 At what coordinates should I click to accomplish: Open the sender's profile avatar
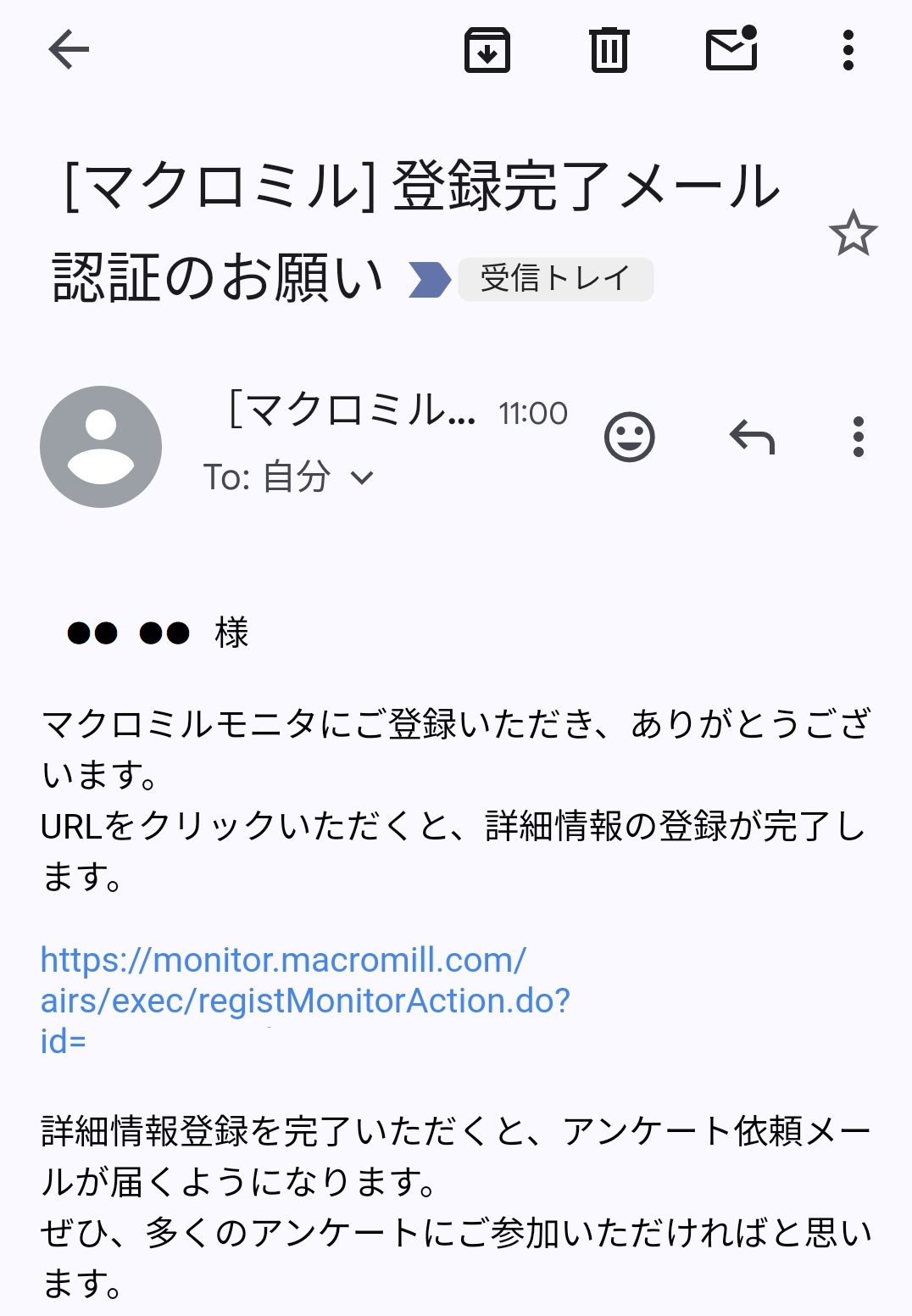coord(100,447)
